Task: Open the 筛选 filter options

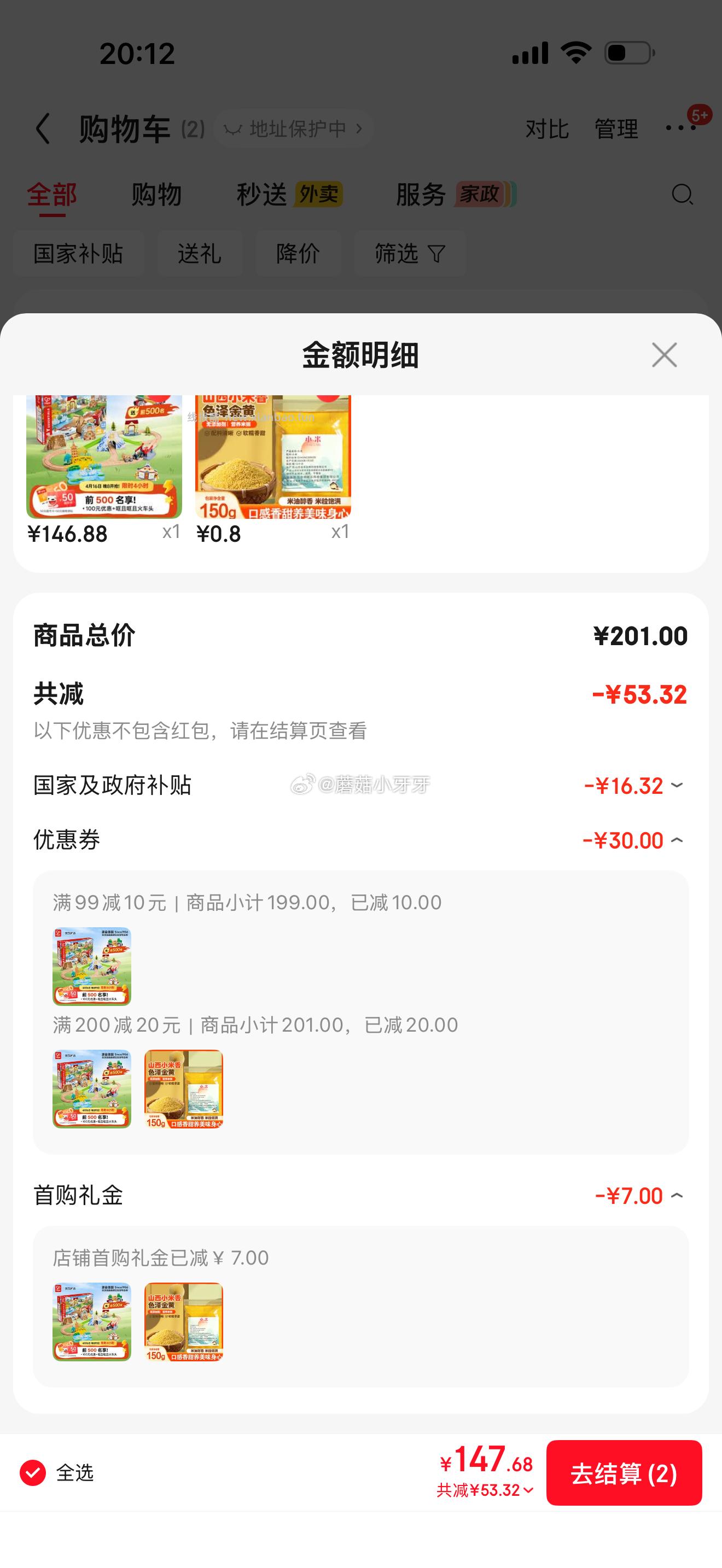Action: click(409, 254)
